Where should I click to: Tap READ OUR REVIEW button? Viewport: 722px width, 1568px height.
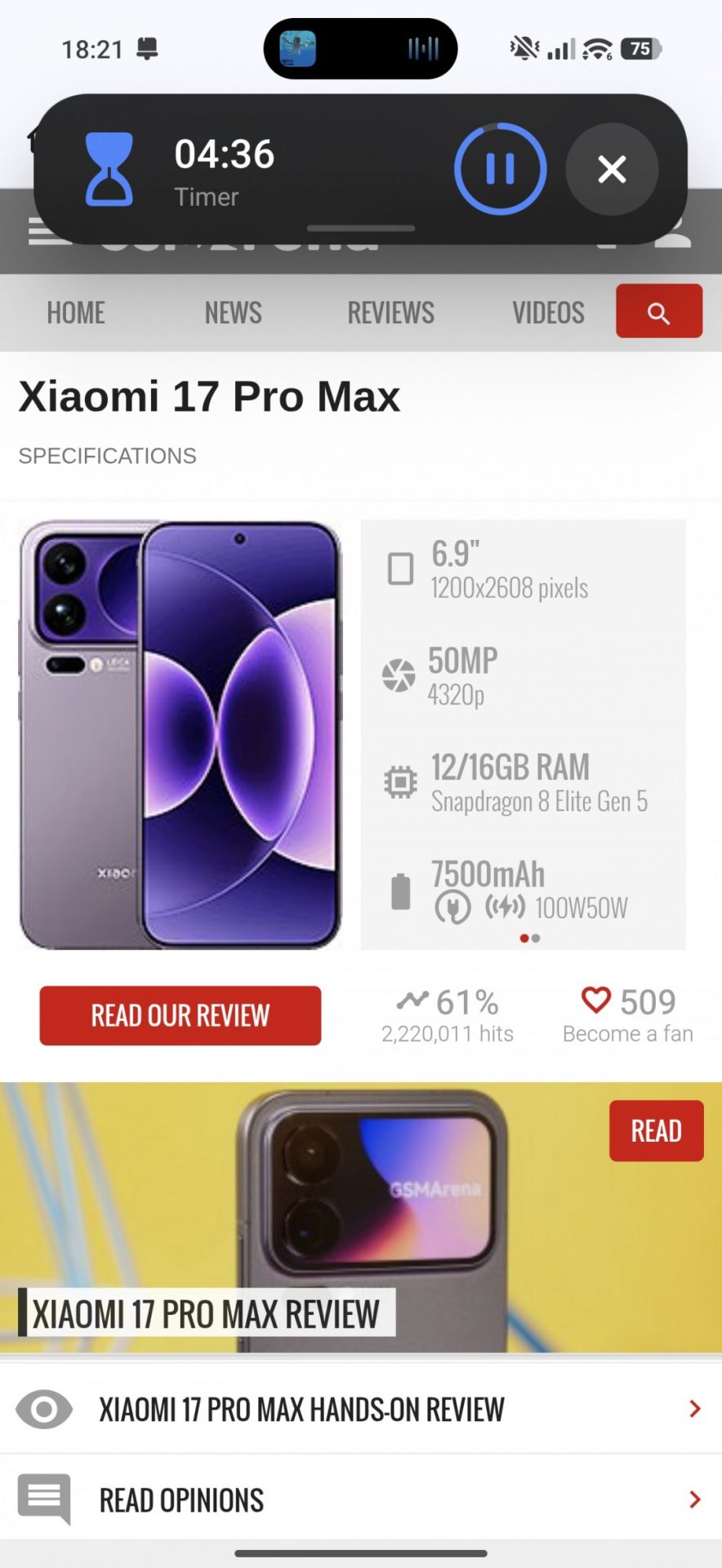tap(180, 1015)
